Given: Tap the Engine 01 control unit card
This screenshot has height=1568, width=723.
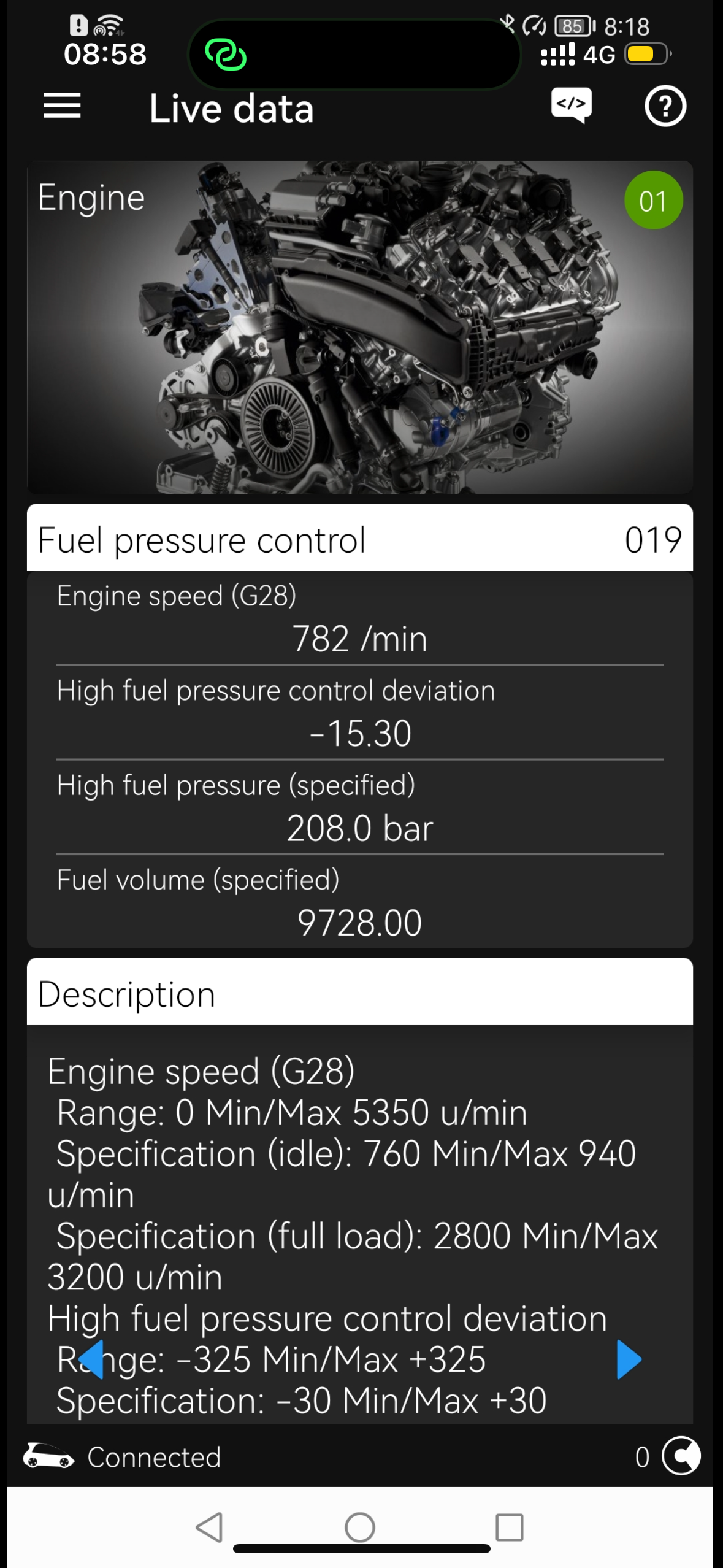Looking at the screenshot, I should pyautogui.click(x=360, y=328).
